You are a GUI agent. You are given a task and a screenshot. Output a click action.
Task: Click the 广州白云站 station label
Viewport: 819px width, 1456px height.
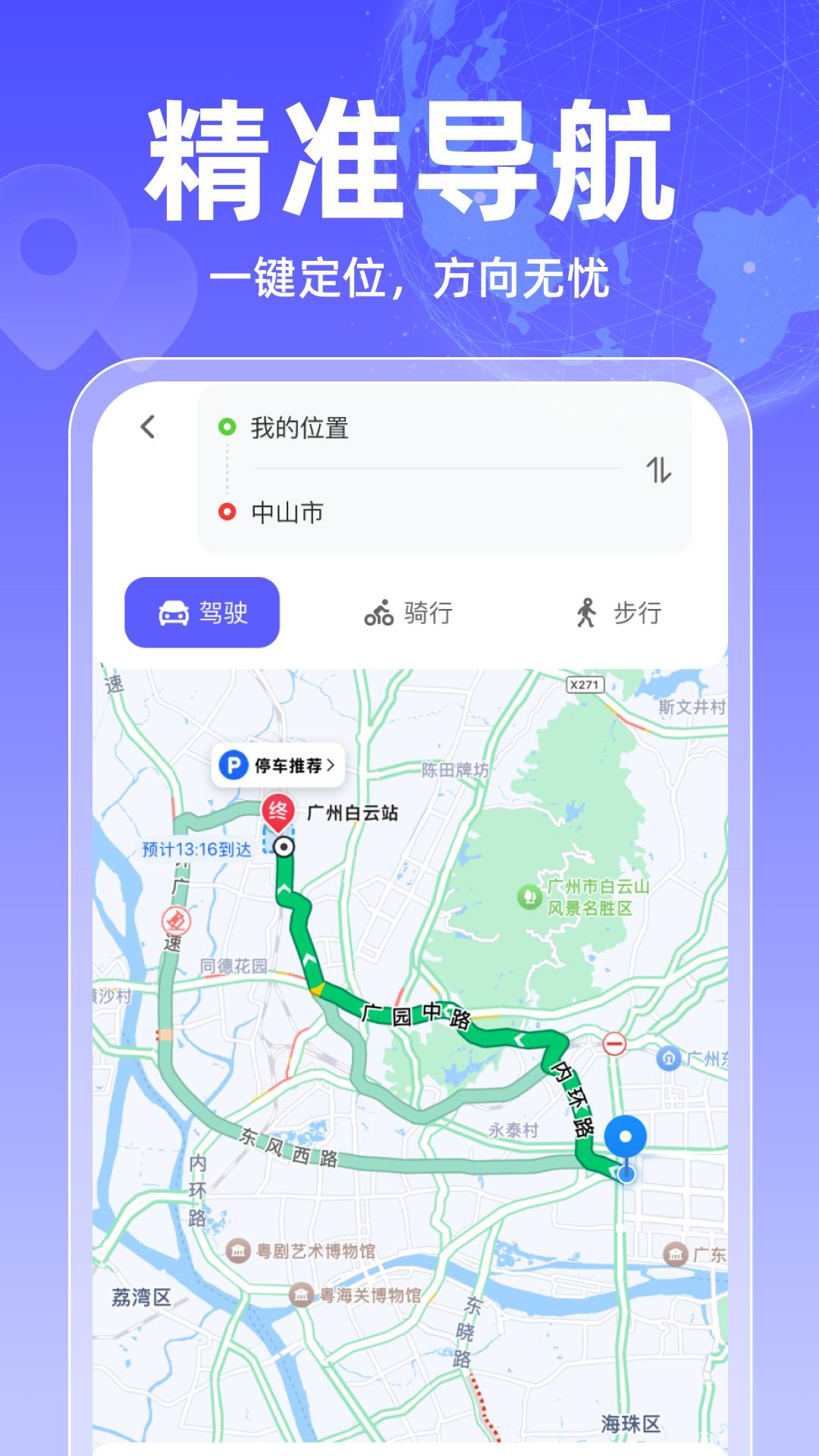(353, 811)
